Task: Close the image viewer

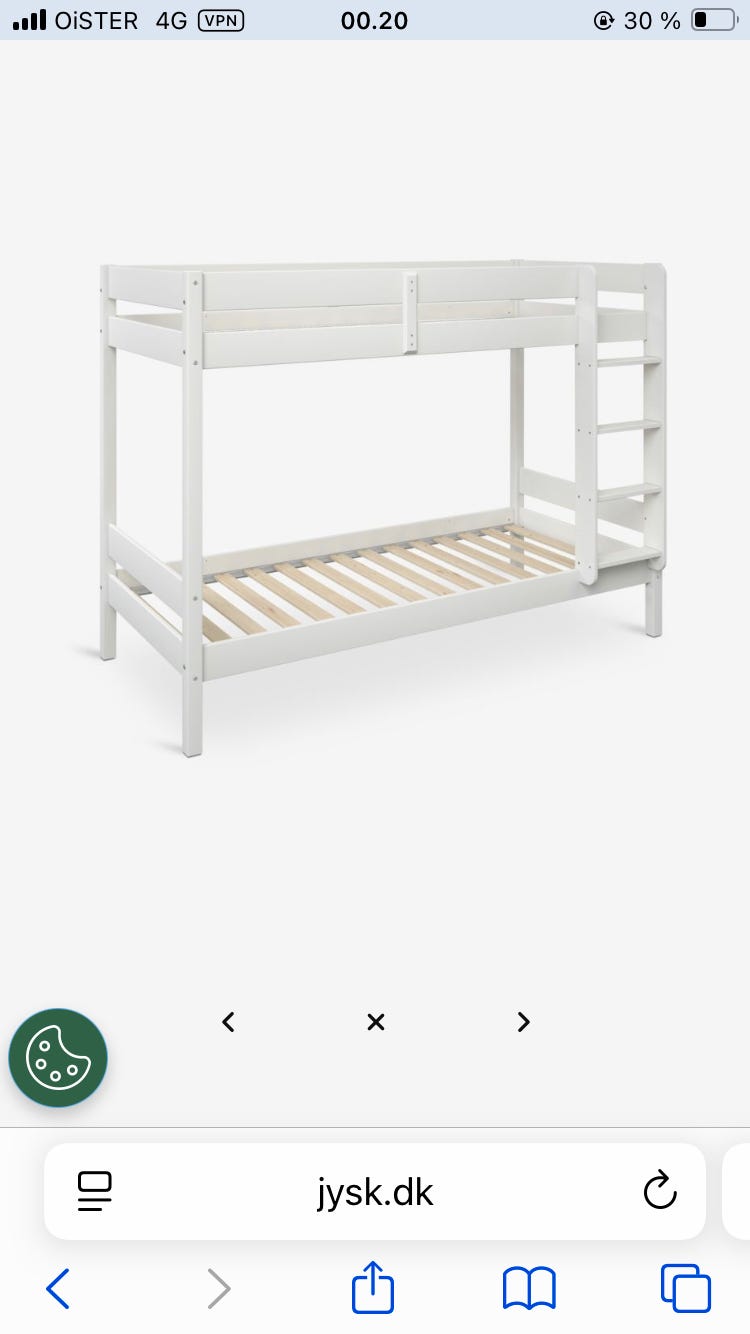Action: coord(375,1021)
